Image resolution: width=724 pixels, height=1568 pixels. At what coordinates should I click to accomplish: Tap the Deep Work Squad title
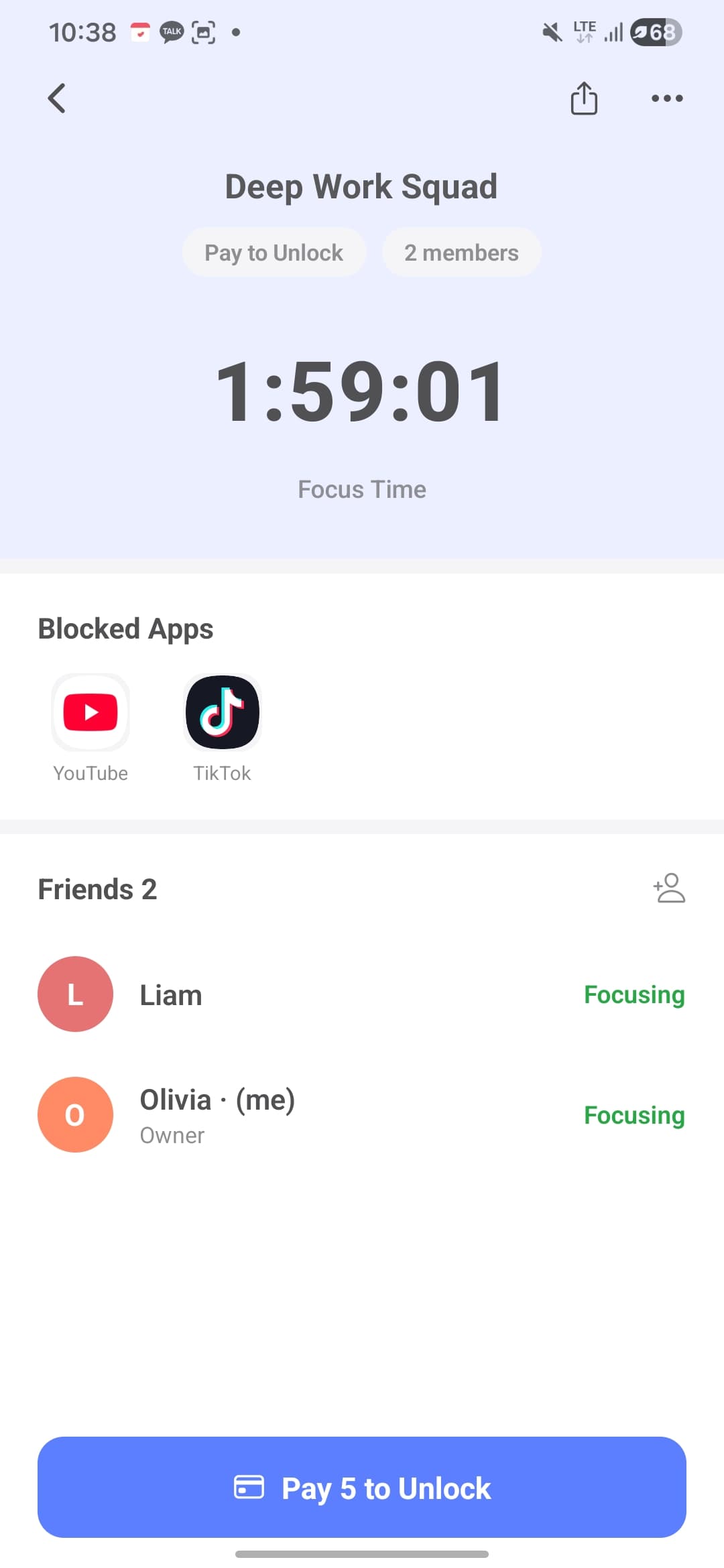361,186
